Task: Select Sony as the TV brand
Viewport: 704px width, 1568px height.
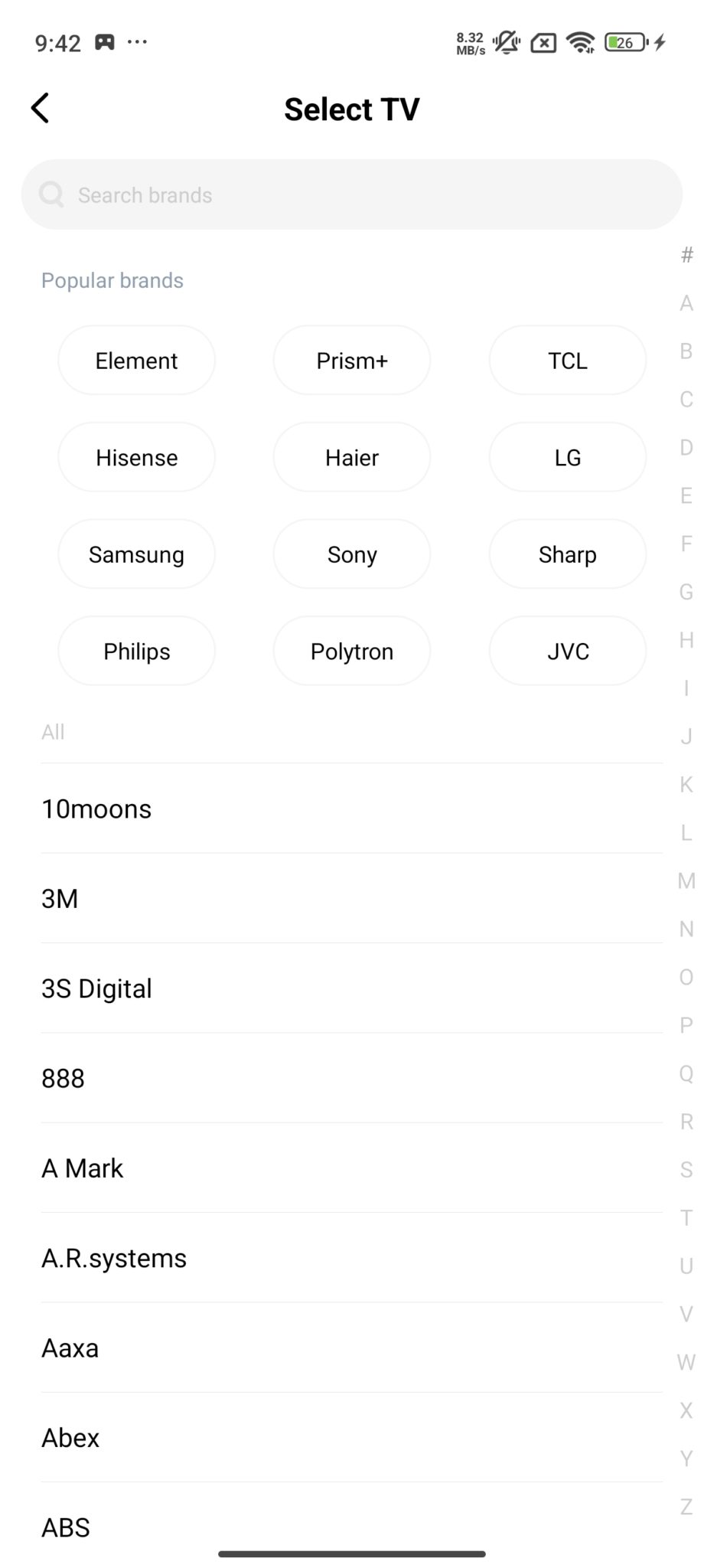Action: click(352, 554)
